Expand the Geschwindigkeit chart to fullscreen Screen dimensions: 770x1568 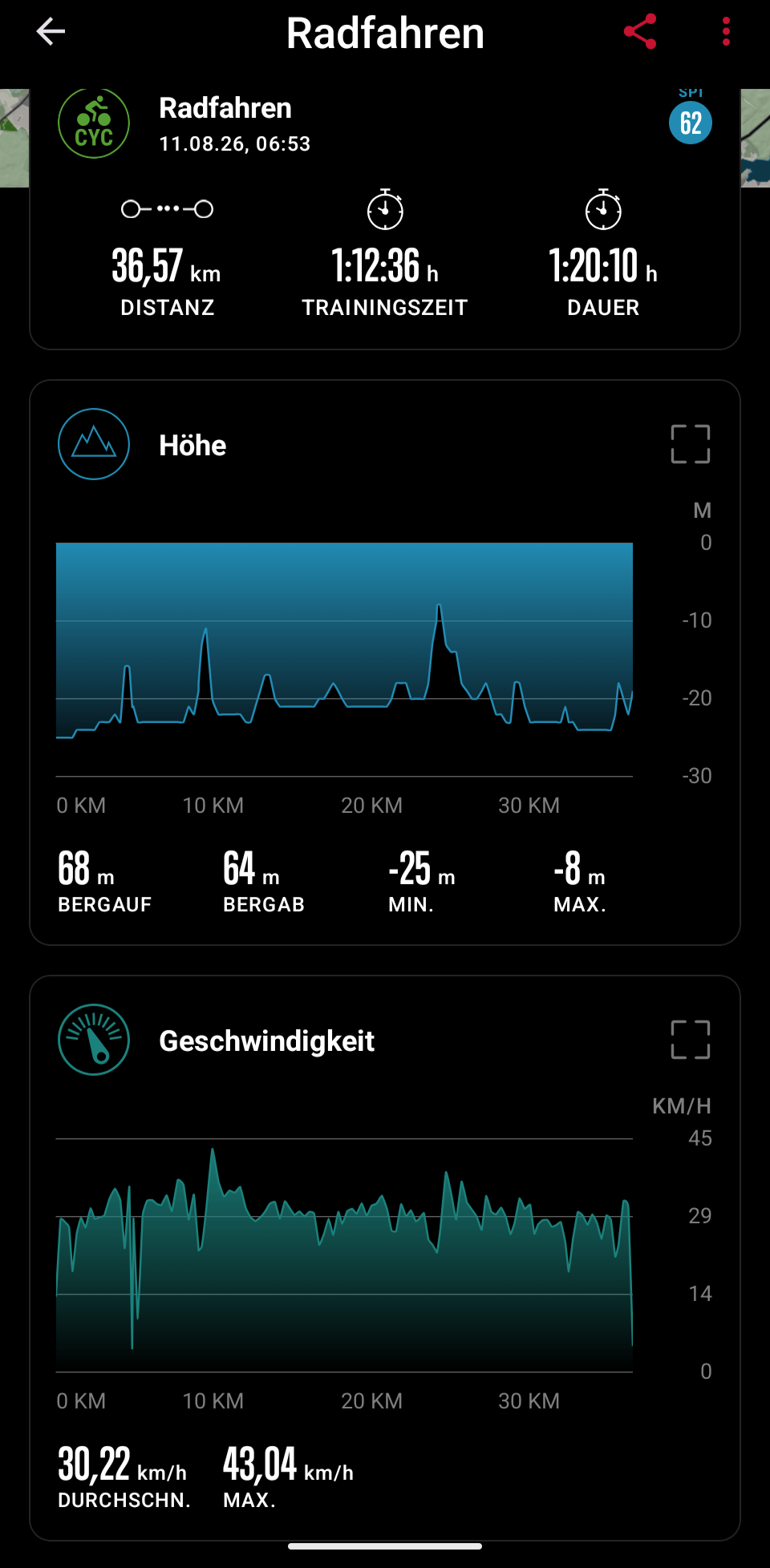pyautogui.click(x=691, y=1040)
